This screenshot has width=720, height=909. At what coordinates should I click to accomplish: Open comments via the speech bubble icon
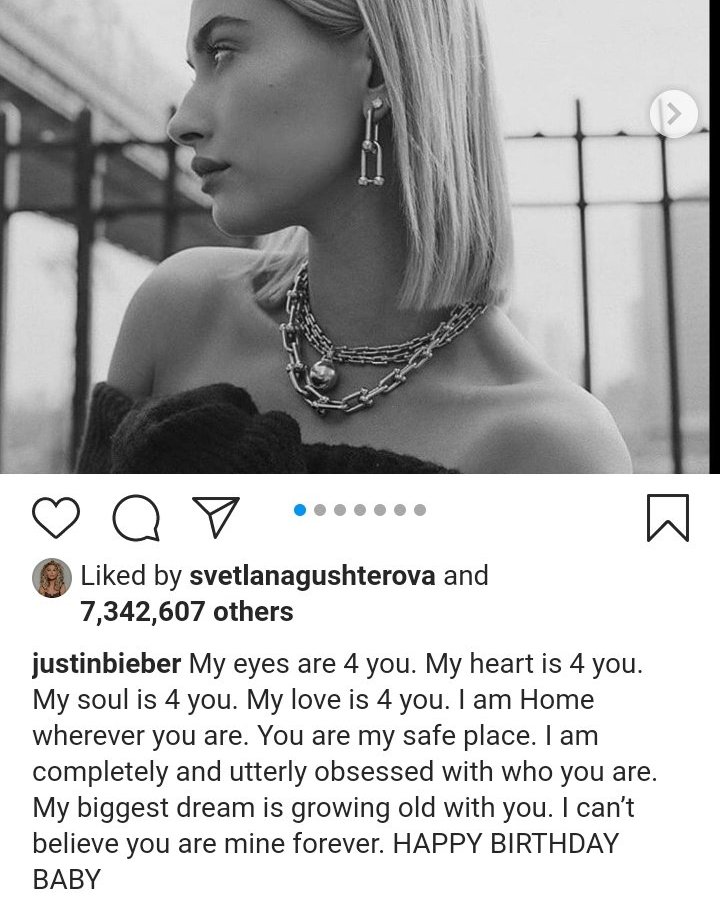point(137,519)
